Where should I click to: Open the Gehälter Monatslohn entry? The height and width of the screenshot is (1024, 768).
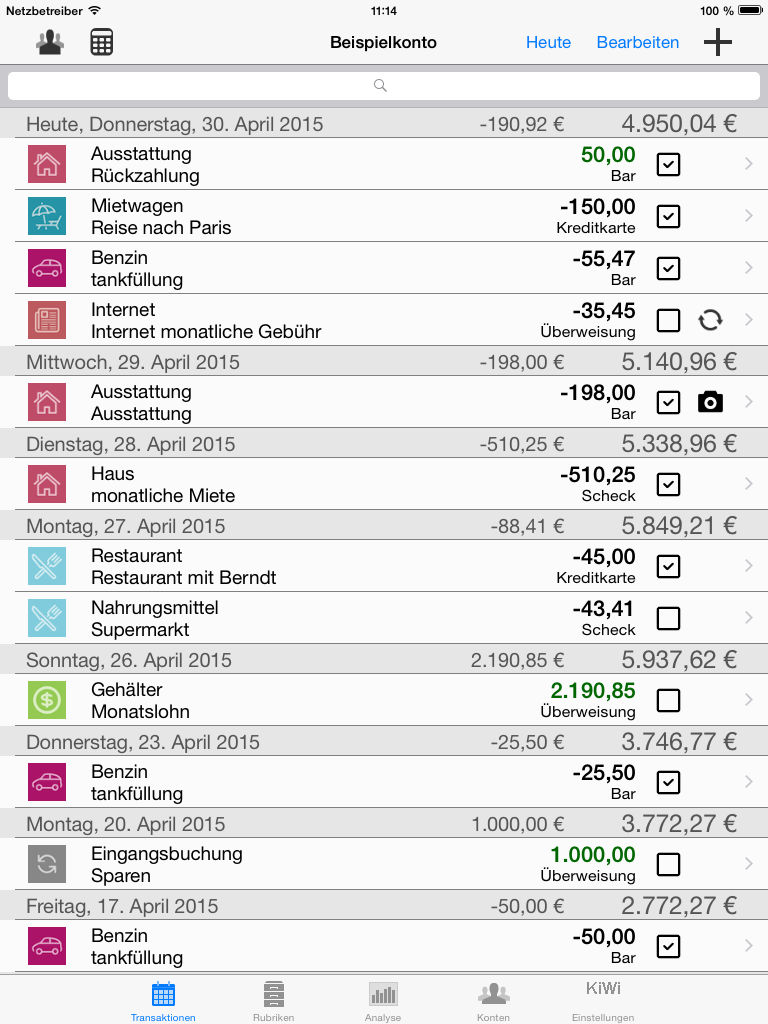300,700
